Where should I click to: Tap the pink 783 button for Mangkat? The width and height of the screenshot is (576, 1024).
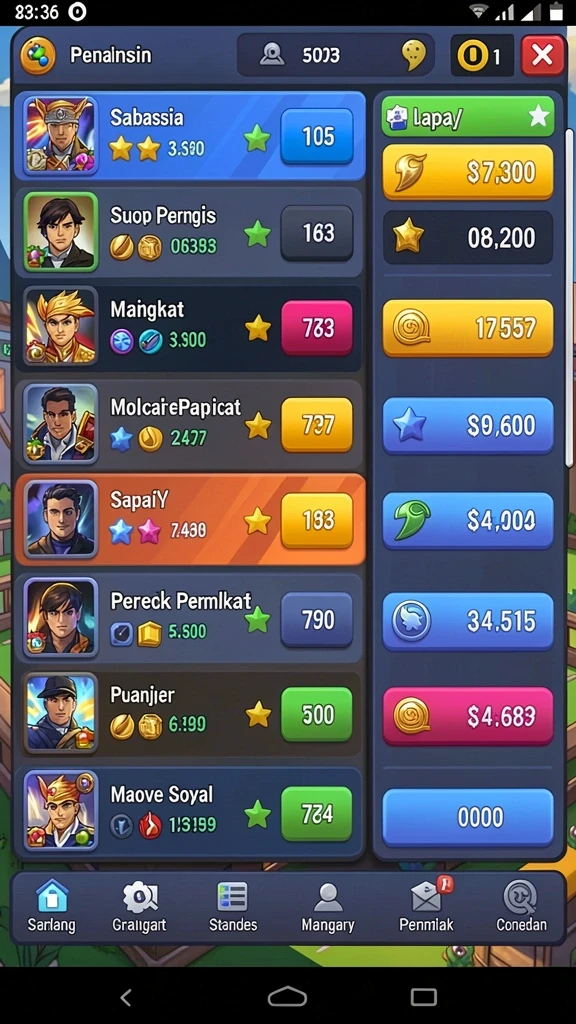tap(317, 328)
